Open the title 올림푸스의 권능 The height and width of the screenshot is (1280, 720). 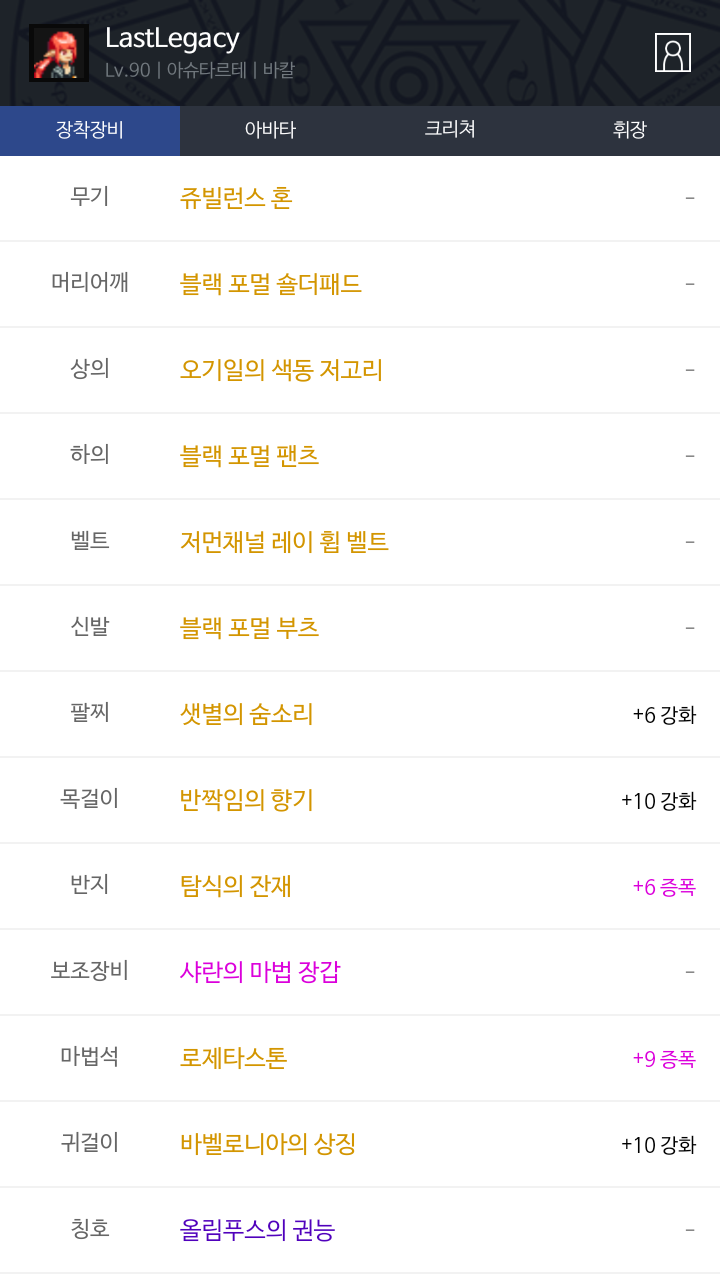pyautogui.click(x=257, y=1230)
